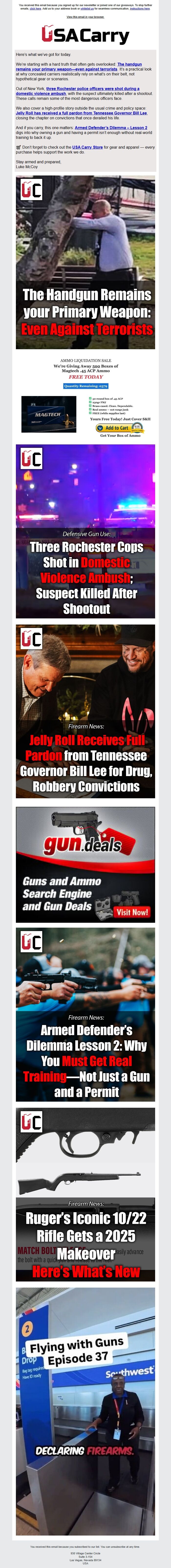Tap the 'click here' link in the header

pos(35,9)
